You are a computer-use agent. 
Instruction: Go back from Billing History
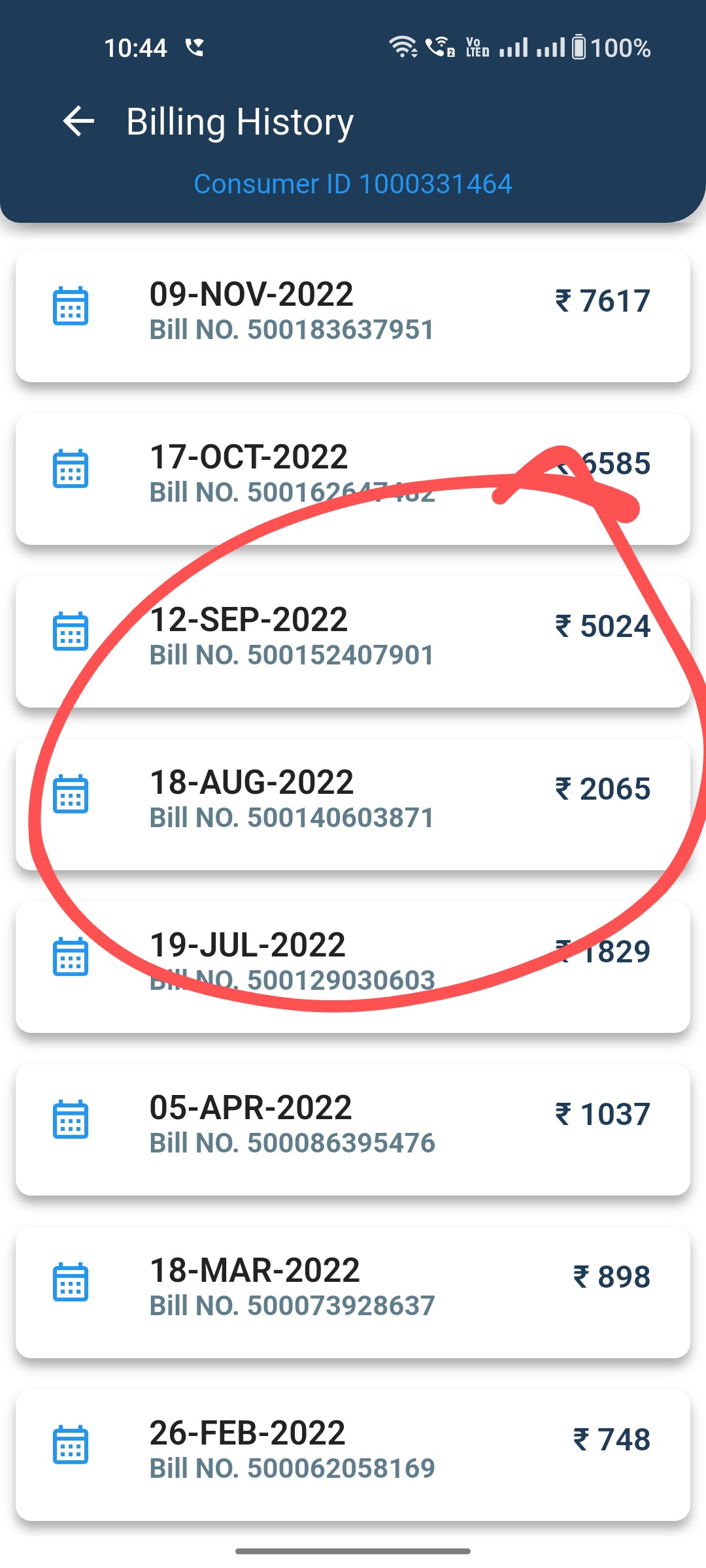pos(78,122)
